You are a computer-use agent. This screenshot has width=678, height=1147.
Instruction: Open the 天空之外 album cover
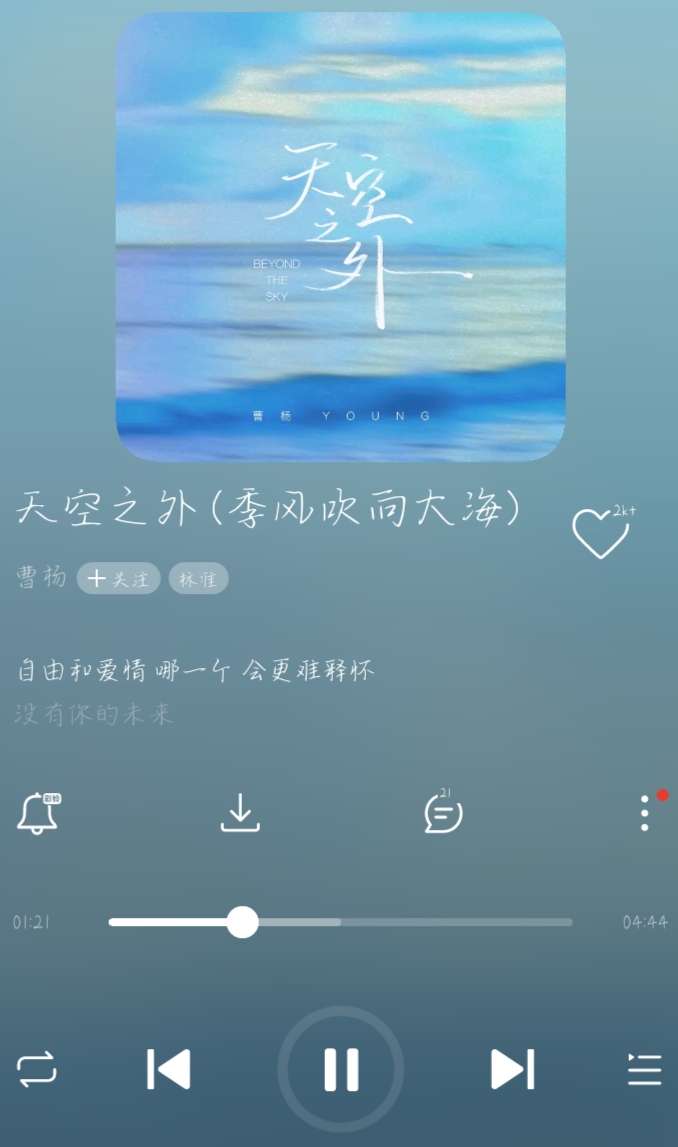coord(340,237)
